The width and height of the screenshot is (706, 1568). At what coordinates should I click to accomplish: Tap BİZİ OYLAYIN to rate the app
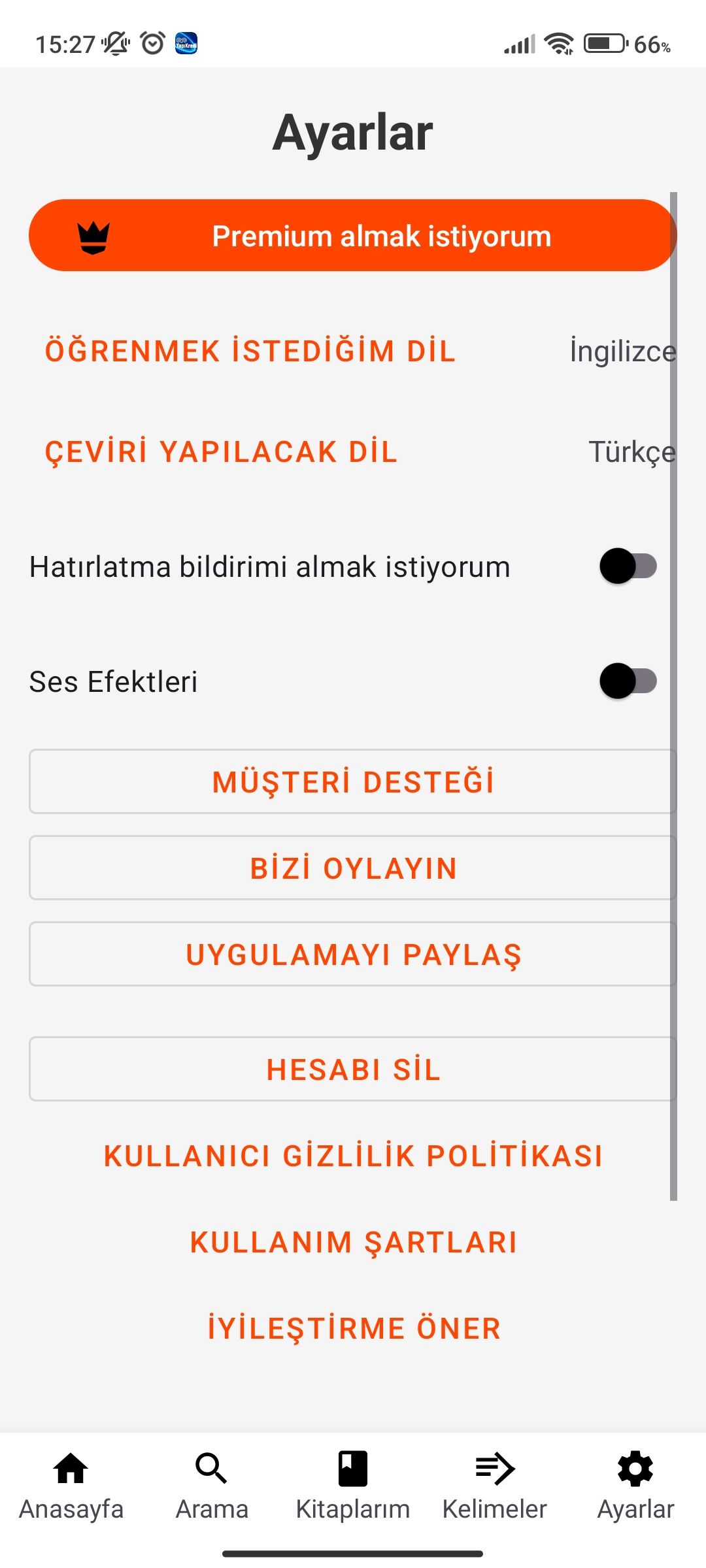(x=352, y=868)
